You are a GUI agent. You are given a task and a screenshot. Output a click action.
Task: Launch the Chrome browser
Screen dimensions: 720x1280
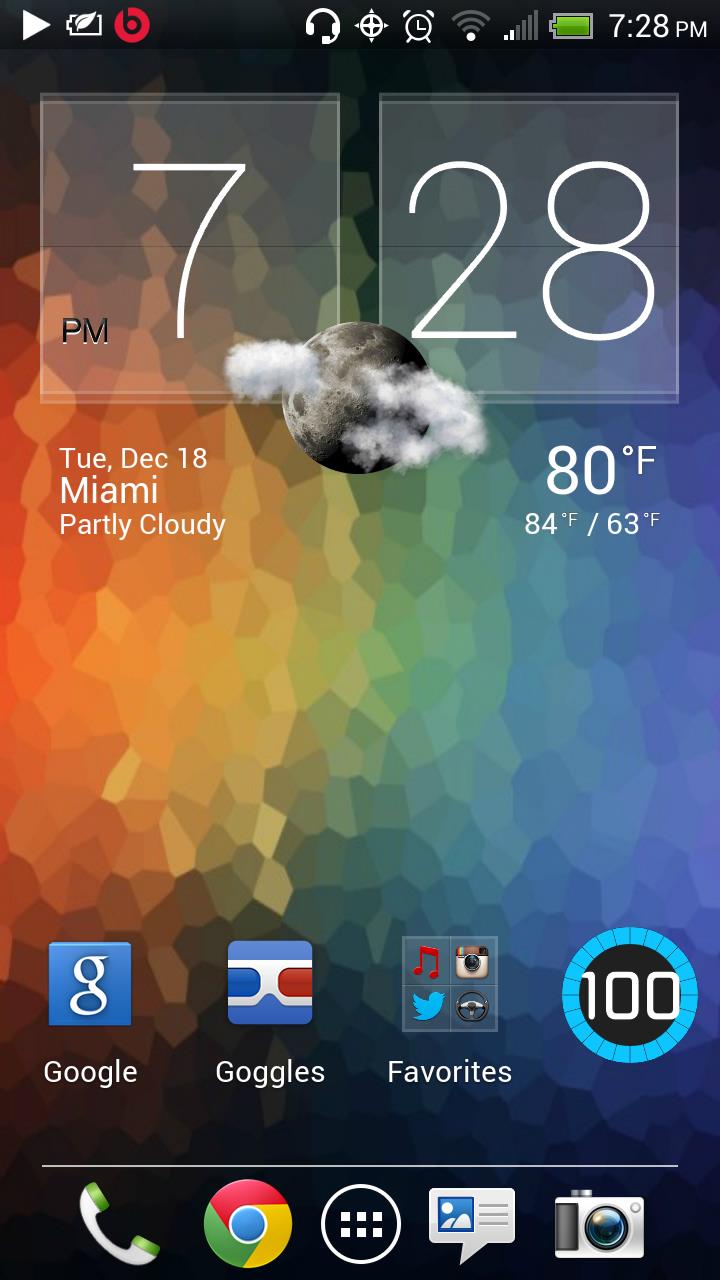tap(248, 1224)
